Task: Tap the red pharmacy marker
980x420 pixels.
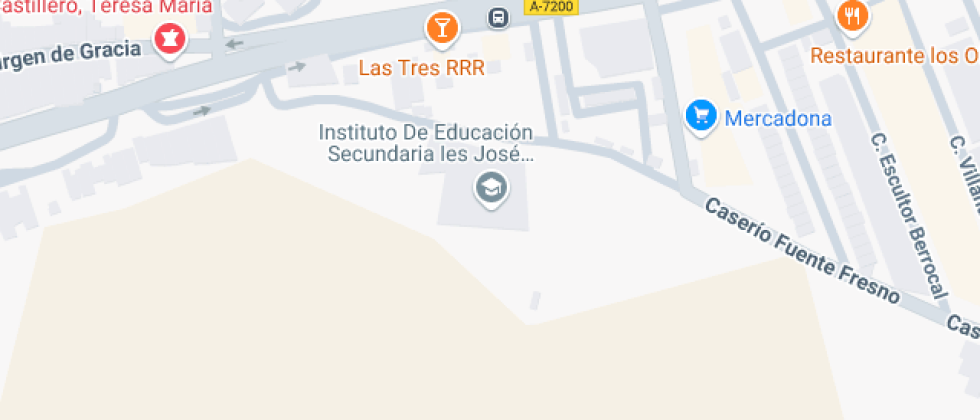Action: [x=168, y=40]
